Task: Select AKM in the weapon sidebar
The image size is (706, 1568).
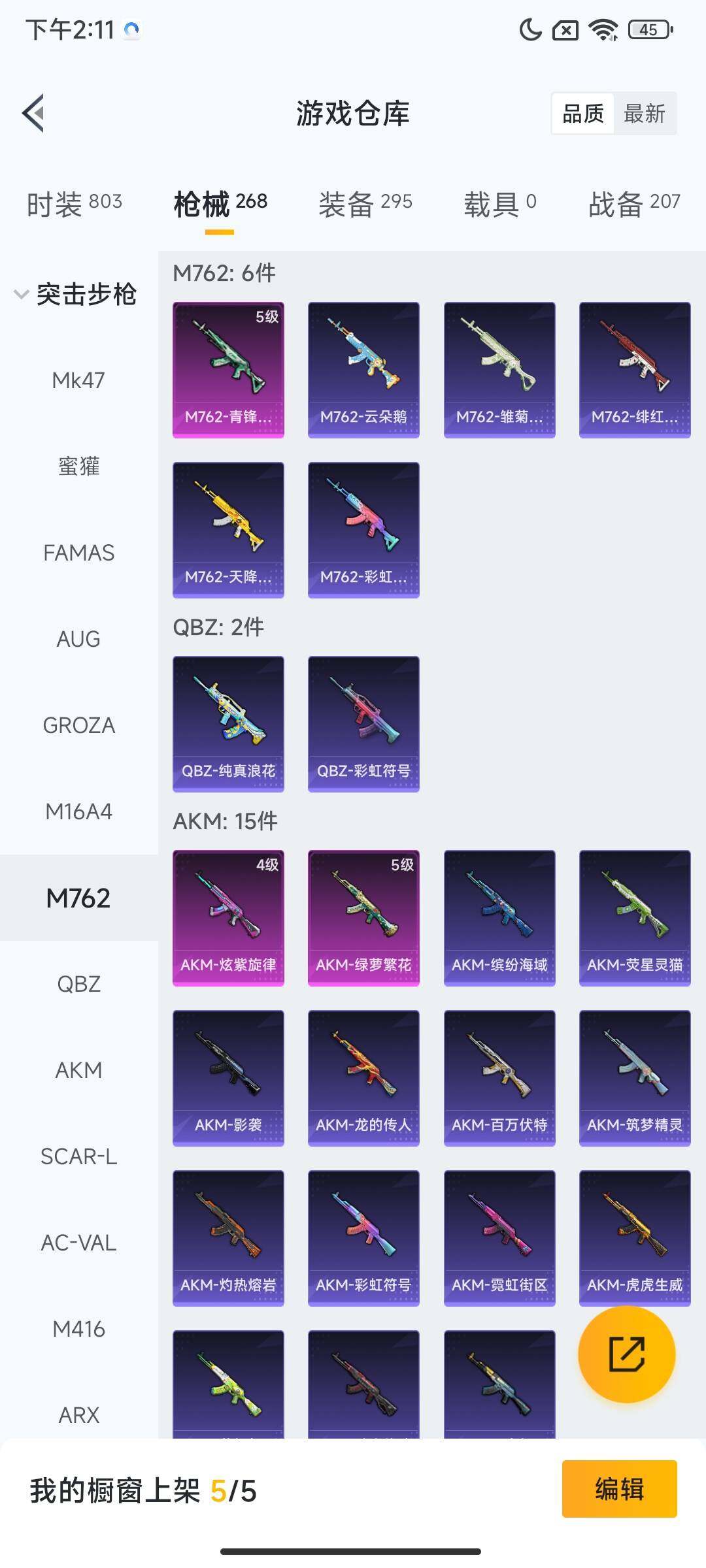Action: click(x=78, y=1070)
